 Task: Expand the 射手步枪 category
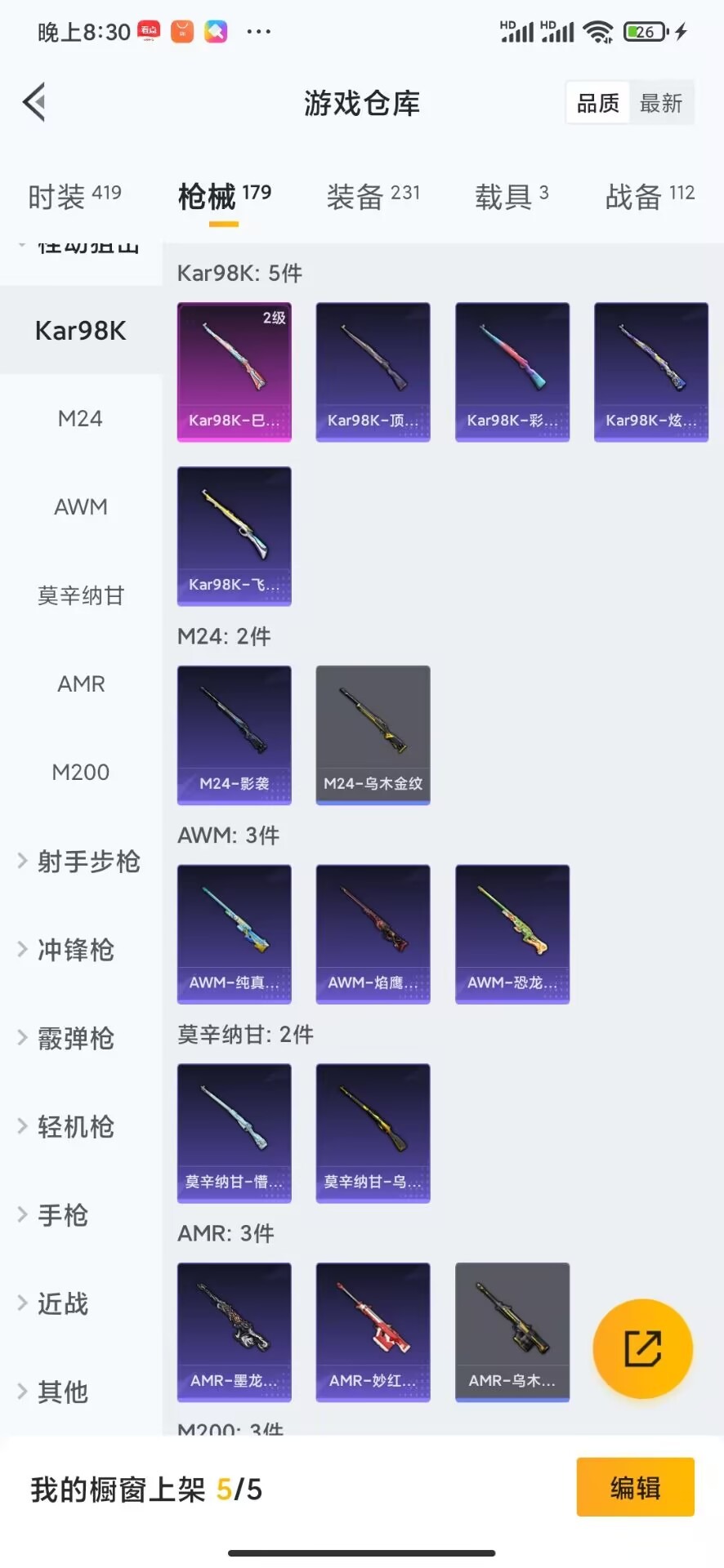(x=80, y=862)
